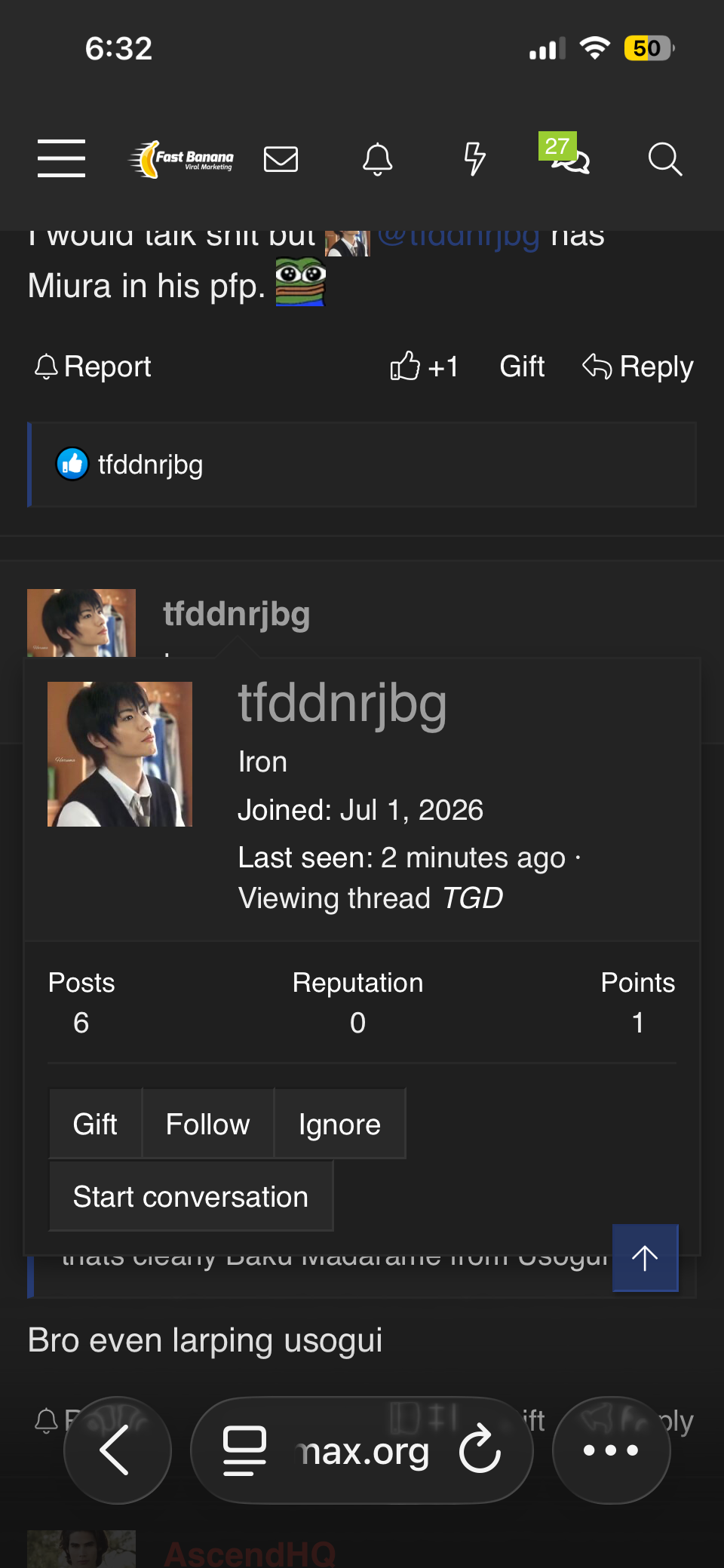724x1568 pixels.
Task: Reply to the Miura pfp post
Action: point(638,367)
